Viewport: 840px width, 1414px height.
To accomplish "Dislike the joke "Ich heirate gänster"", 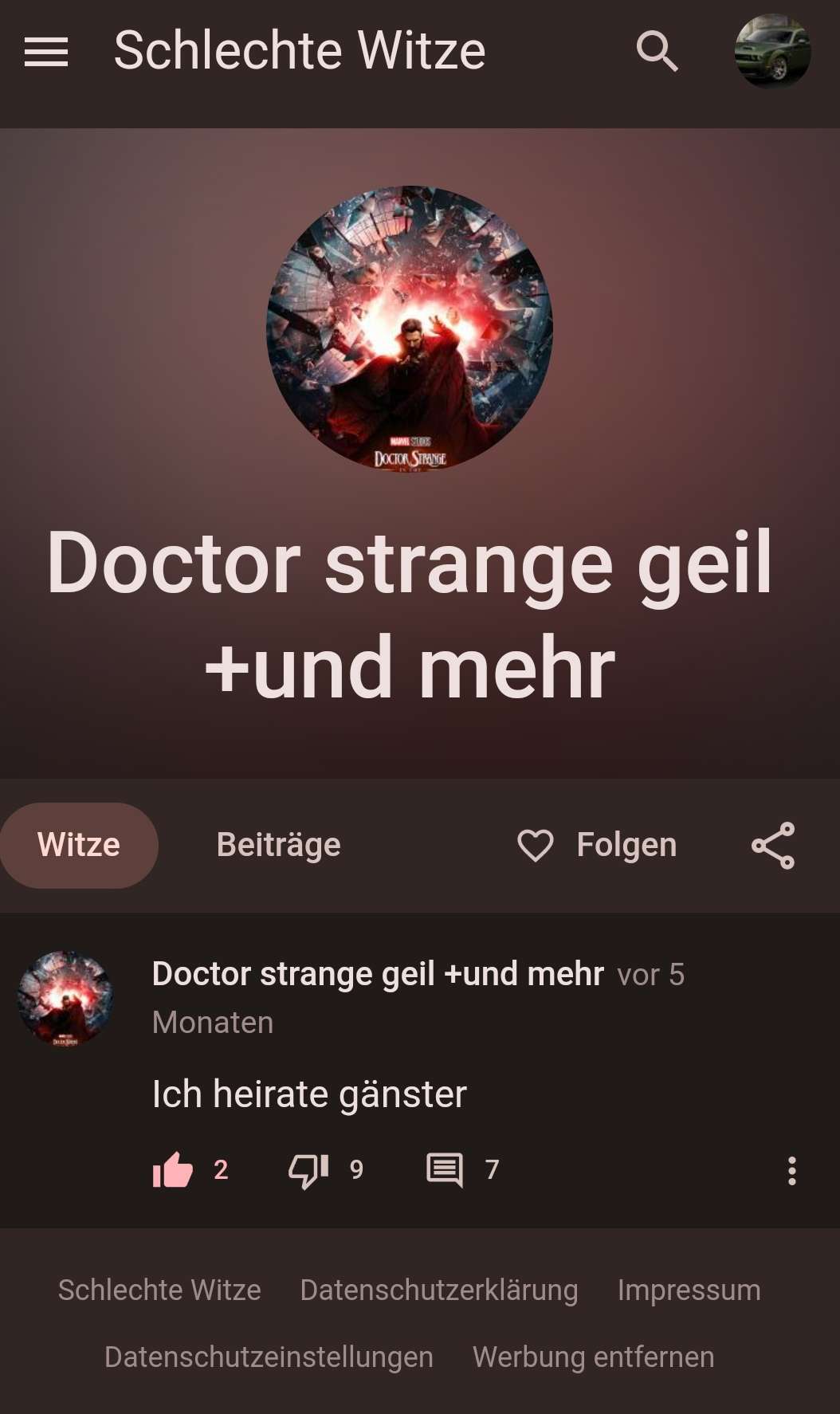I will click(308, 1170).
